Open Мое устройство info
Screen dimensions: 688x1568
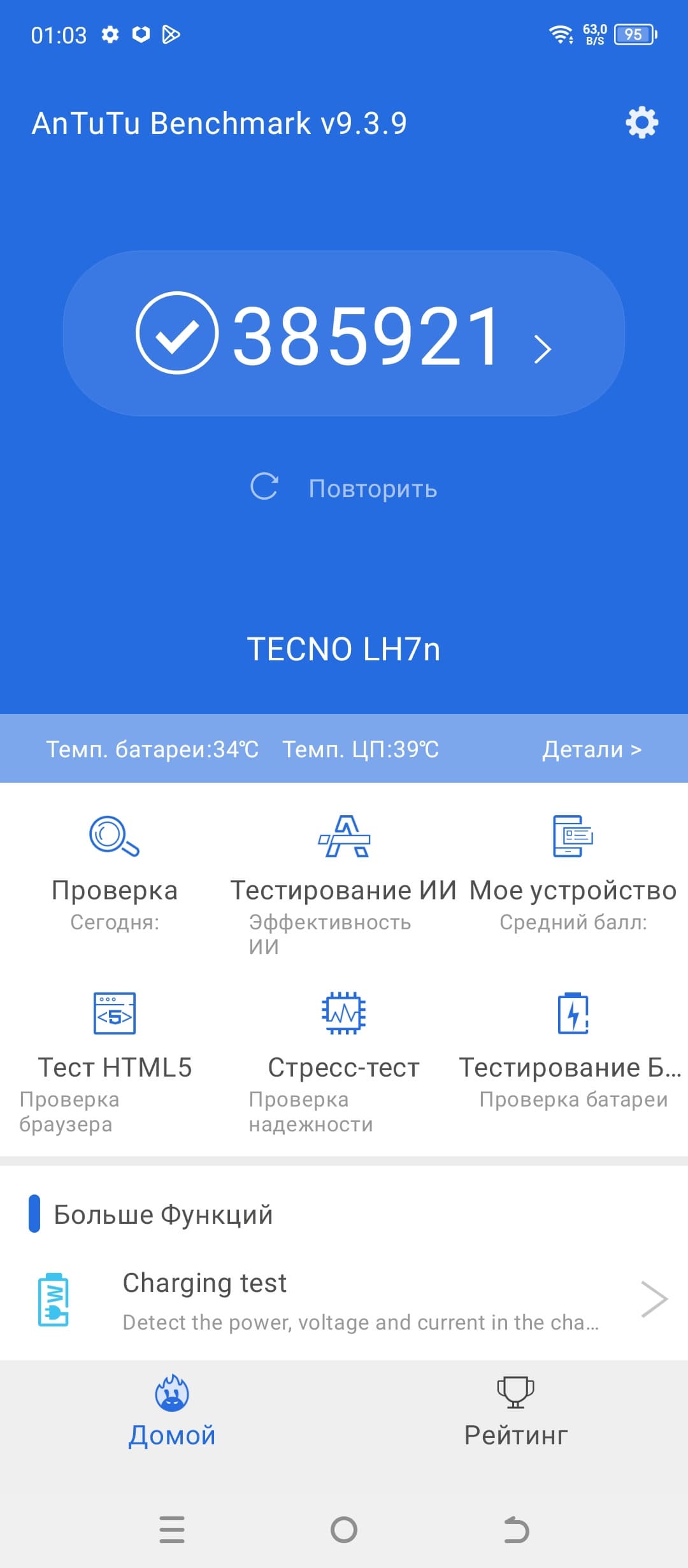573,873
